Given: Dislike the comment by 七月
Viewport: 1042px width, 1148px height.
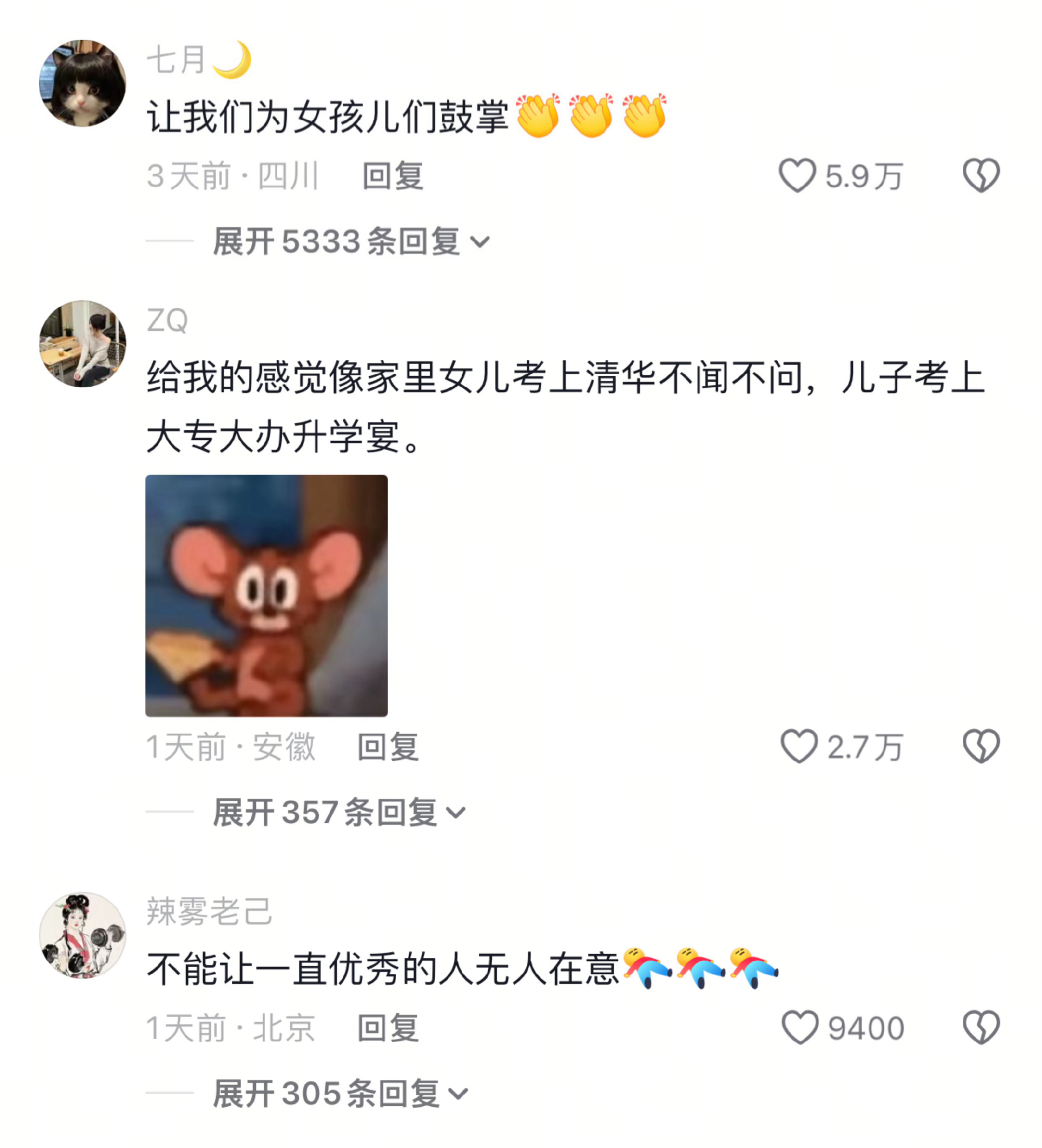Looking at the screenshot, I should pyautogui.click(x=981, y=176).
